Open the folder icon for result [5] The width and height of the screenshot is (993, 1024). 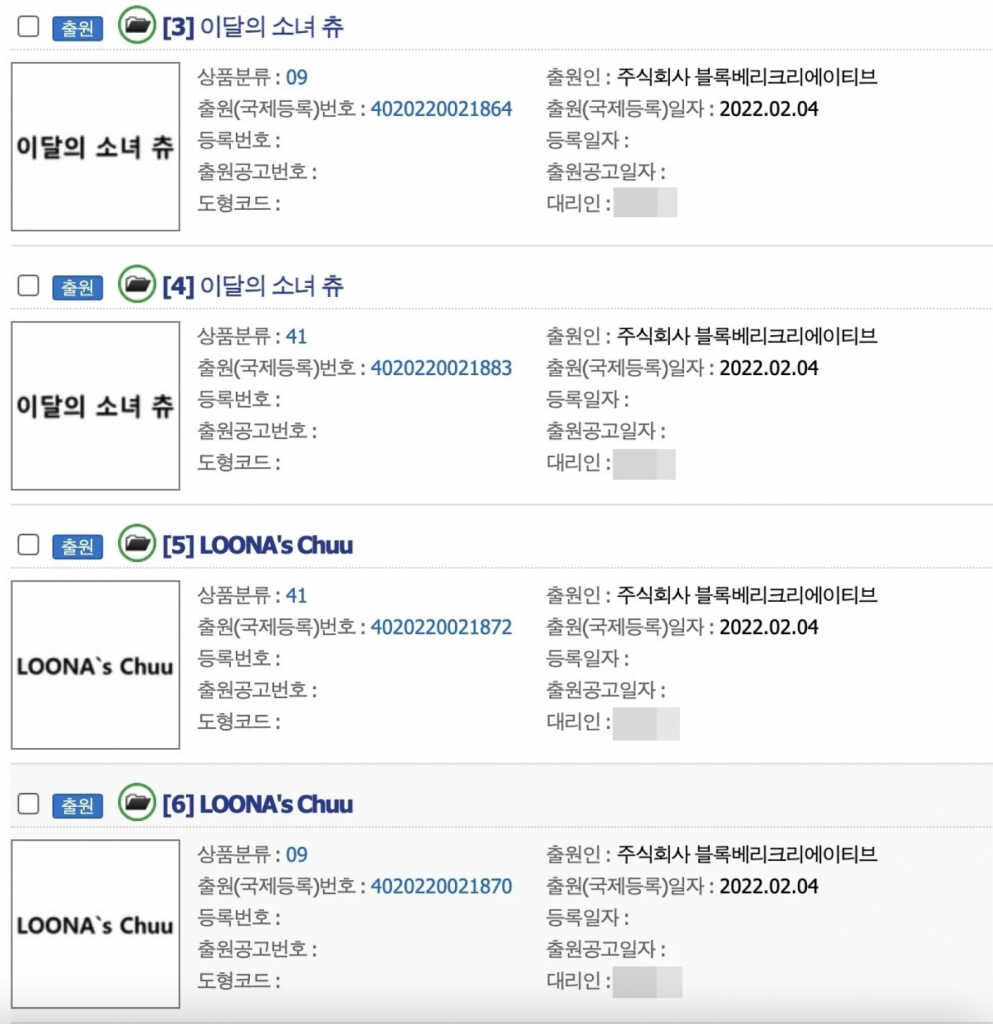coord(136,543)
